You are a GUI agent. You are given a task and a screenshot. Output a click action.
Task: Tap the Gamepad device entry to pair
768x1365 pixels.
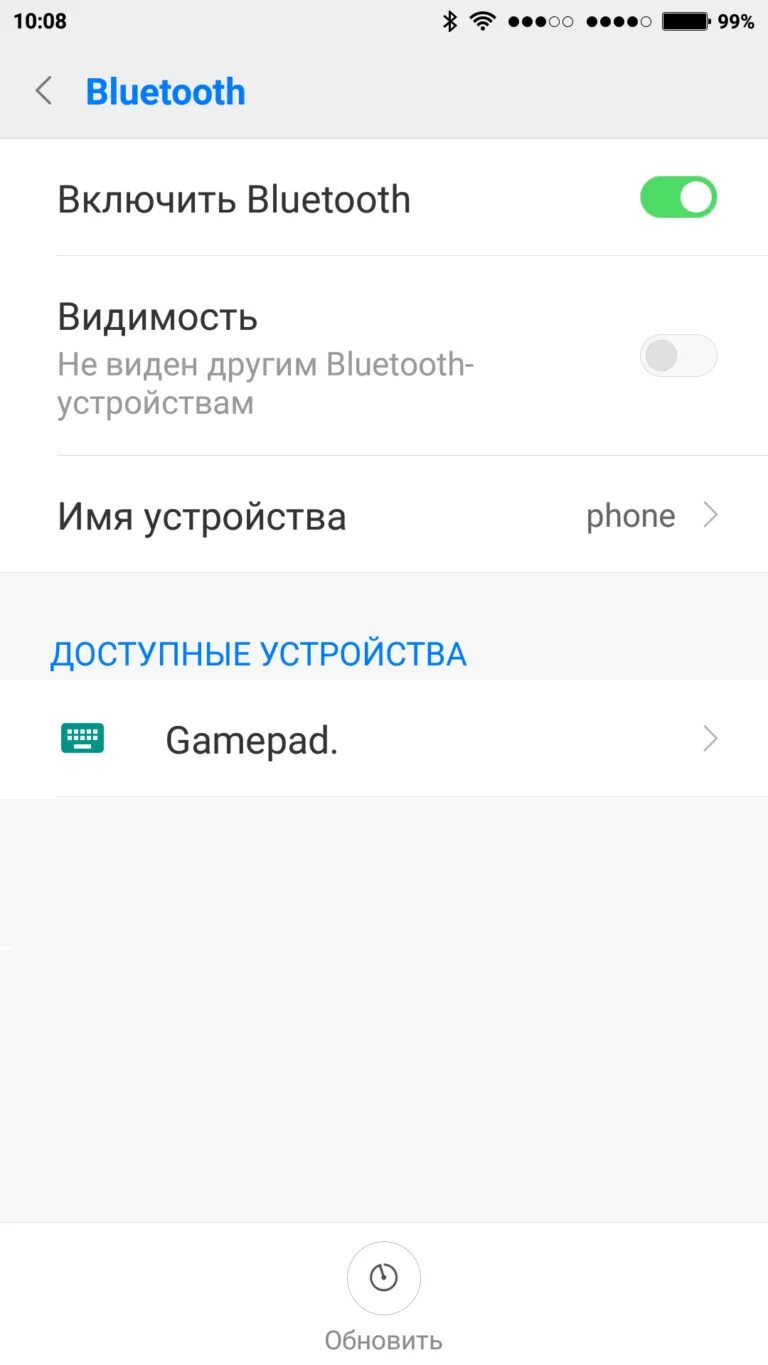pos(251,738)
